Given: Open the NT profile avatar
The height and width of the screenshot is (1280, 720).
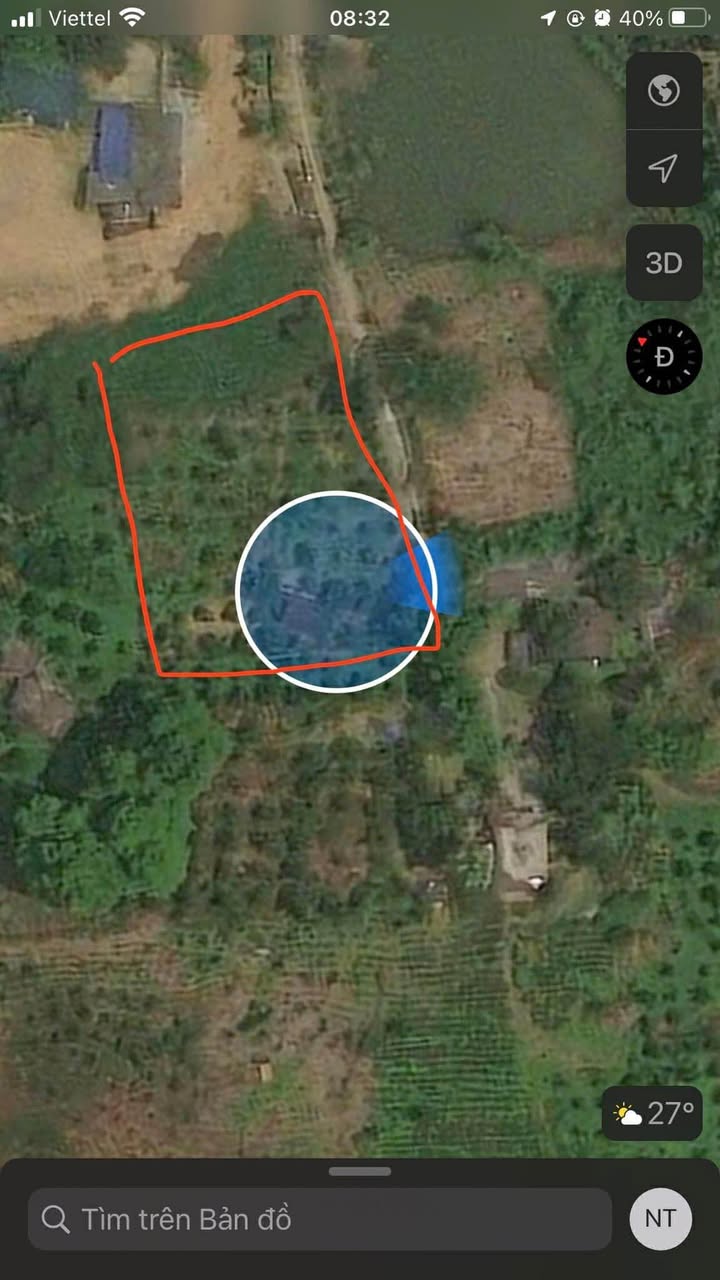Looking at the screenshot, I should [x=660, y=1219].
